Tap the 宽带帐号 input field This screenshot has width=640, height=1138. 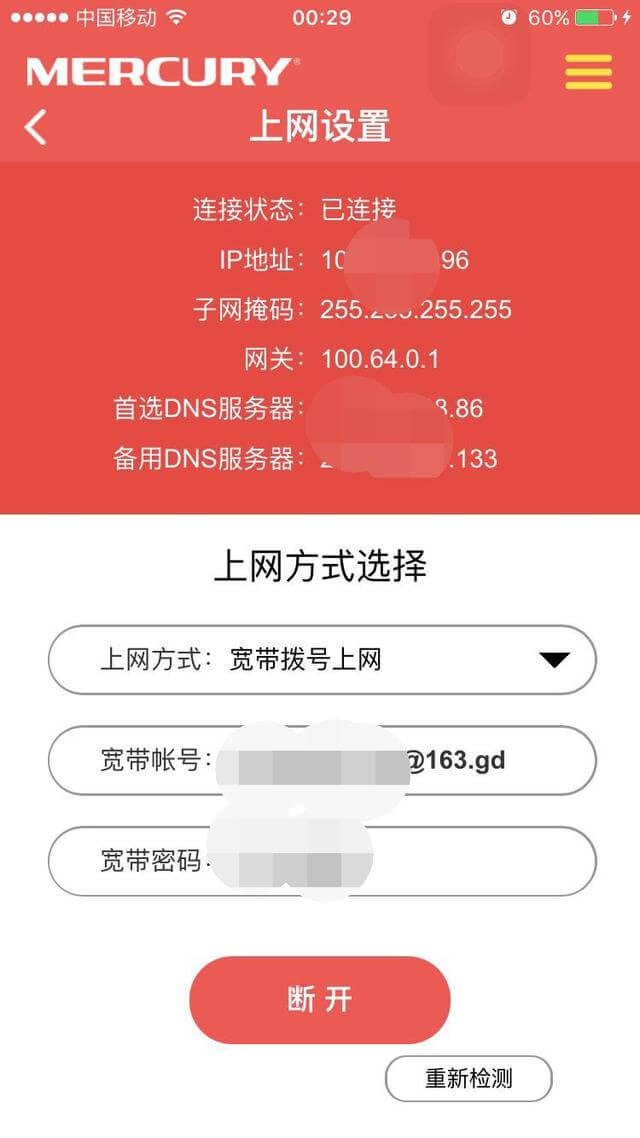click(x=400, y=760)
